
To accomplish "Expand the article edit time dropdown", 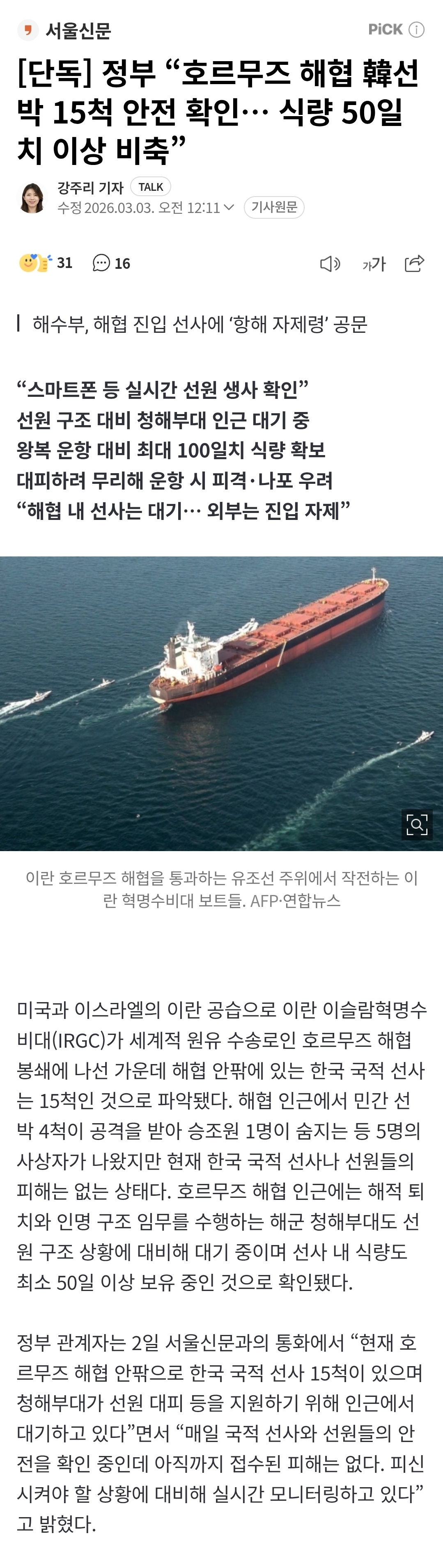I will tap(229, 208).
